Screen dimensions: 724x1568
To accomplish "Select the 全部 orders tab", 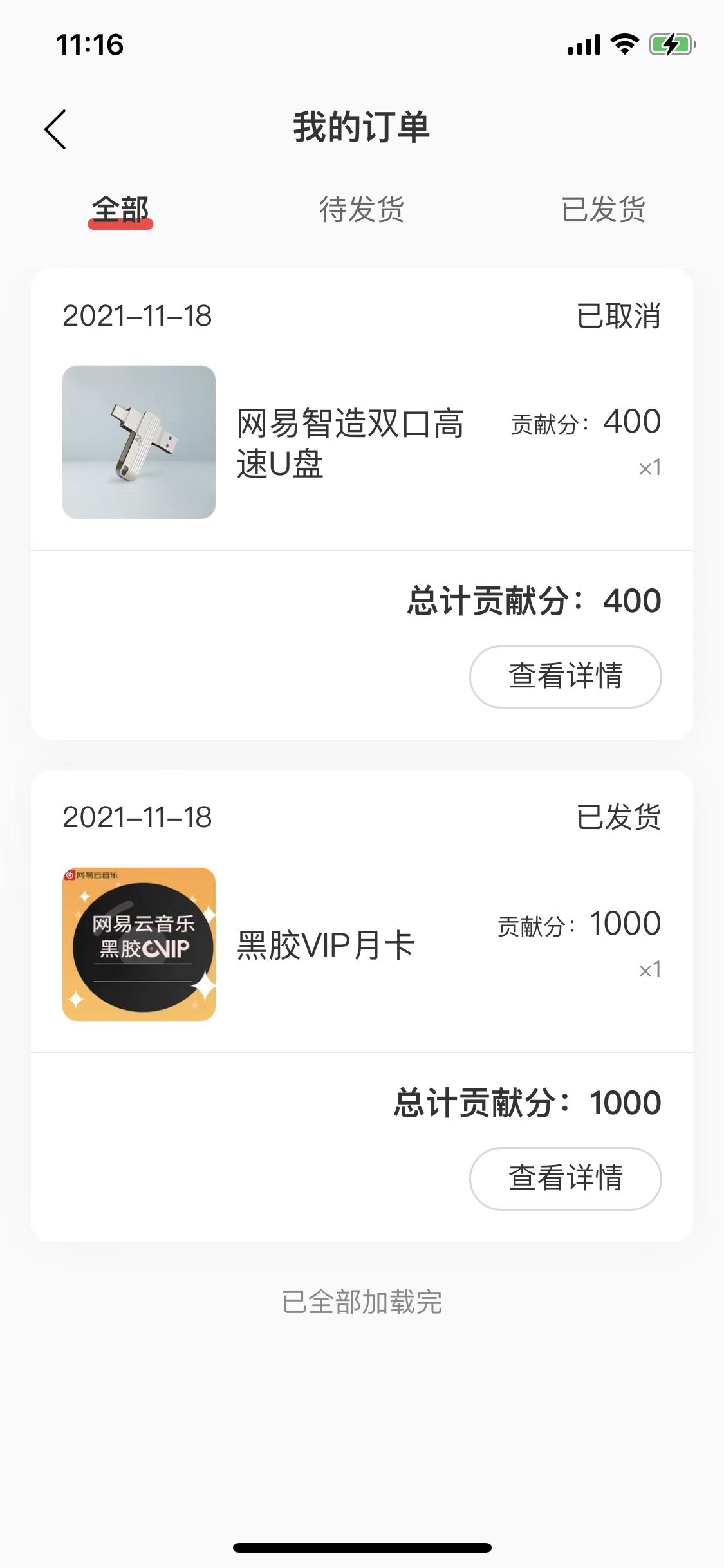I will [120, 210].
